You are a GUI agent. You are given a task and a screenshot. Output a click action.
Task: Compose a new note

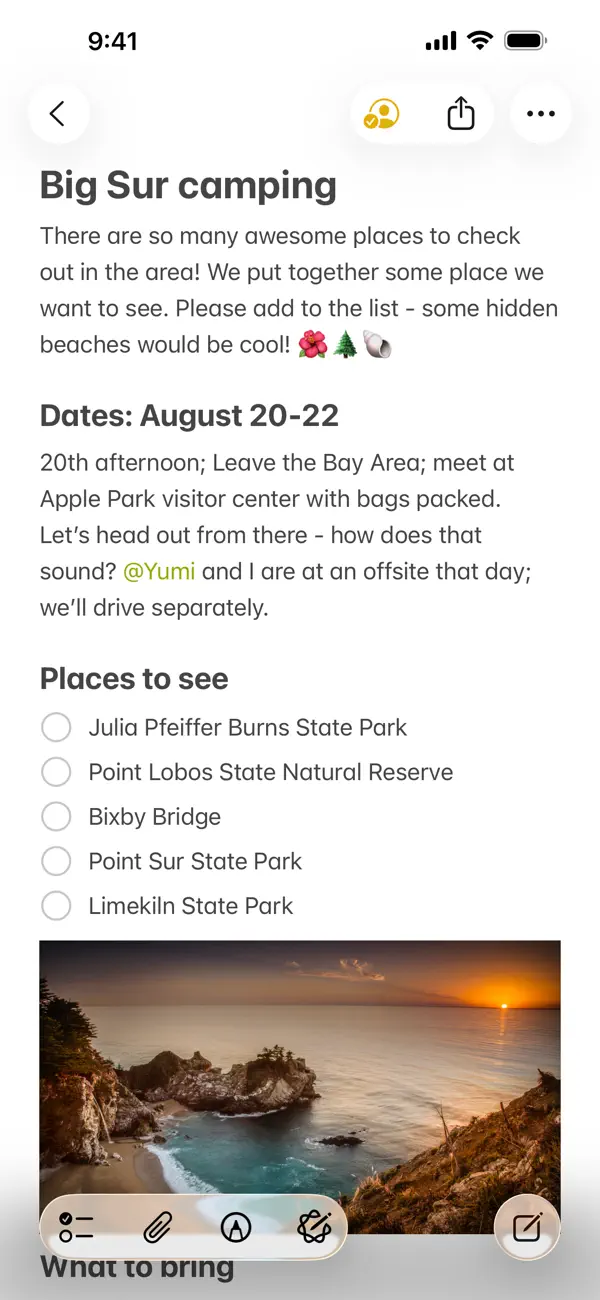[x=527, y=1227]
